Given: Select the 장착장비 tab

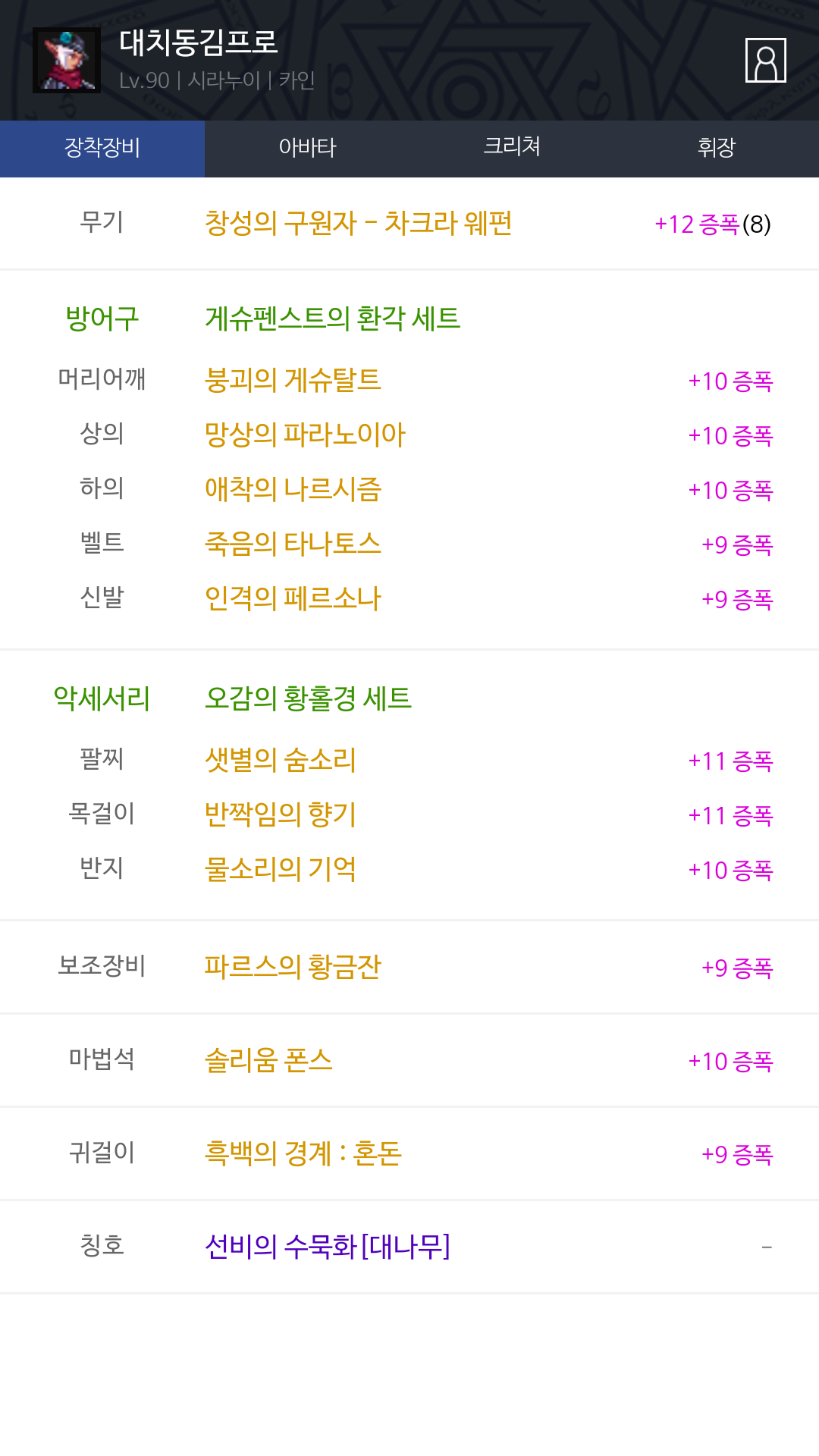Looking at the screenshot, I should pos(102,148).
